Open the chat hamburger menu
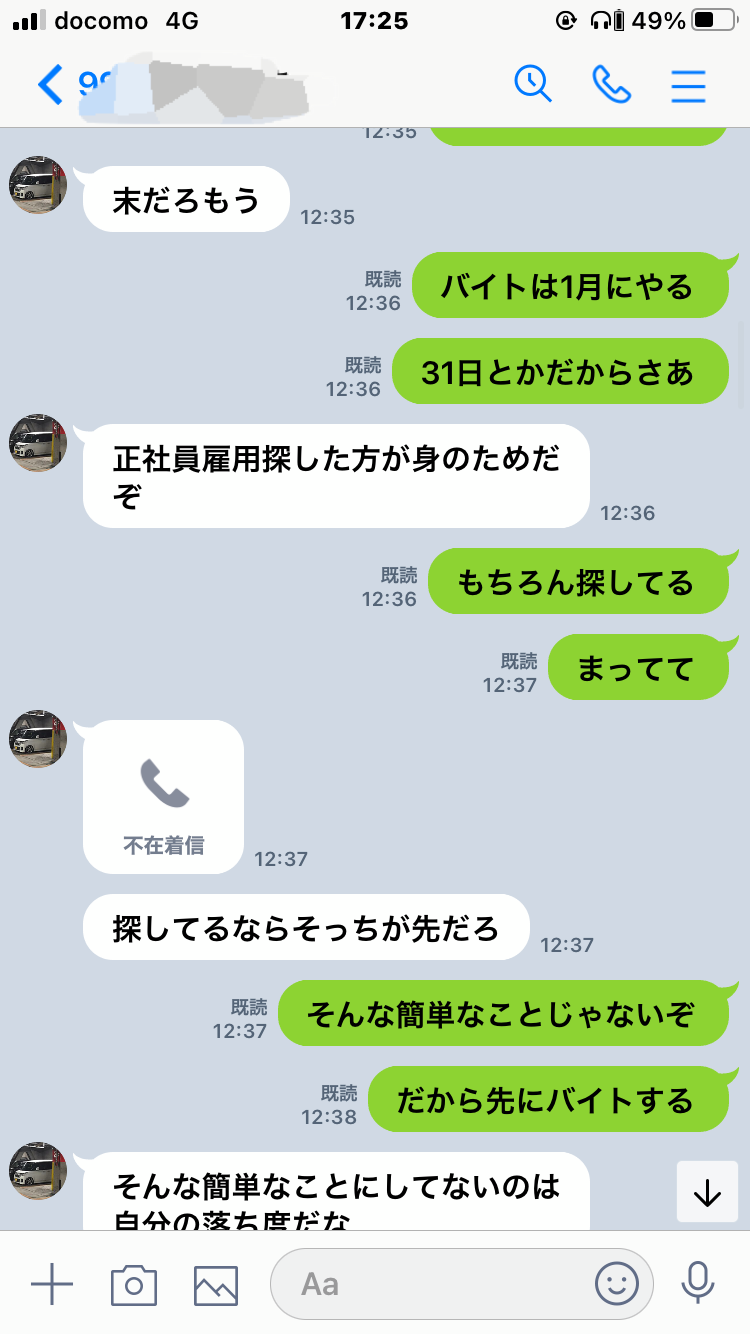 click(688, 85)
